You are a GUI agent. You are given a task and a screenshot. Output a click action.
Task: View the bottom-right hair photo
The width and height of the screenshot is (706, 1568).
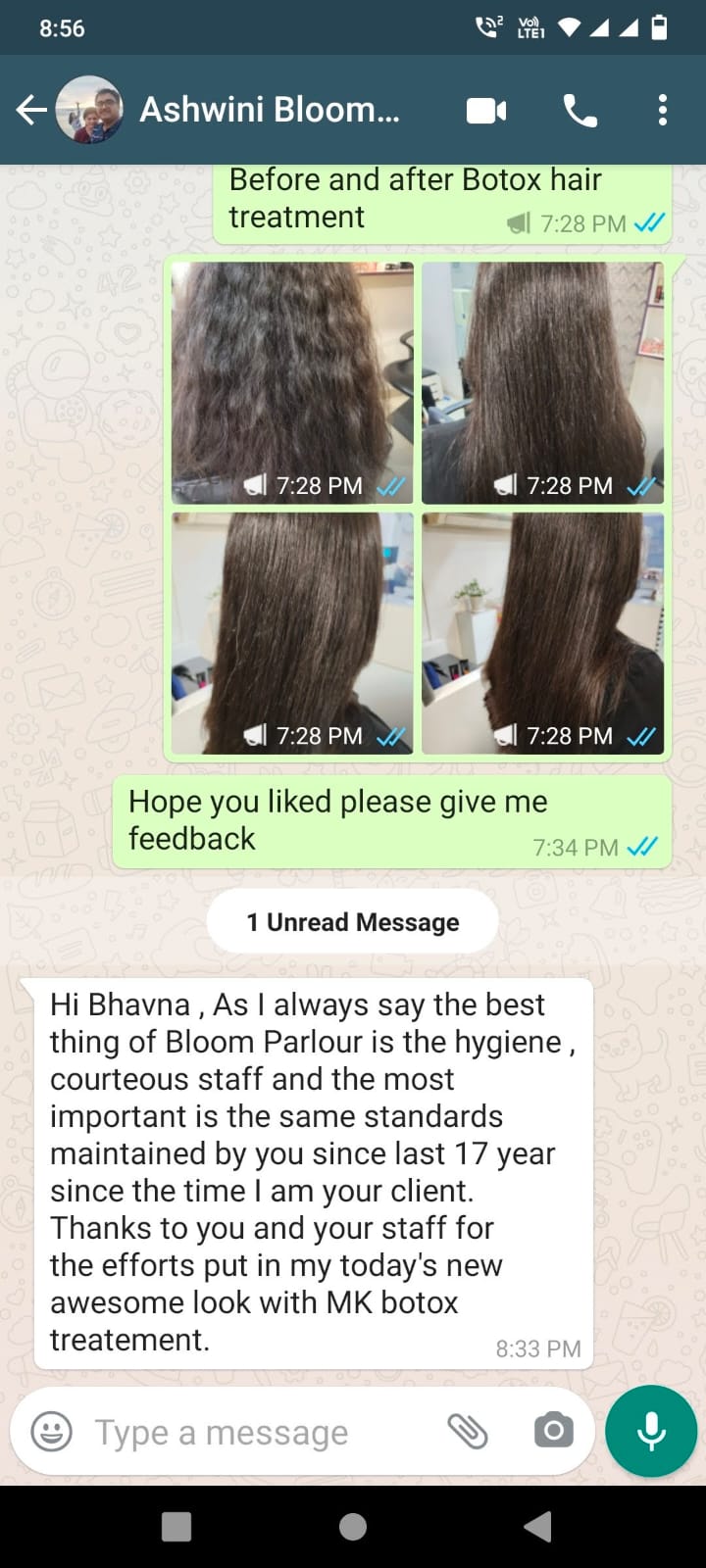(542, 632)
